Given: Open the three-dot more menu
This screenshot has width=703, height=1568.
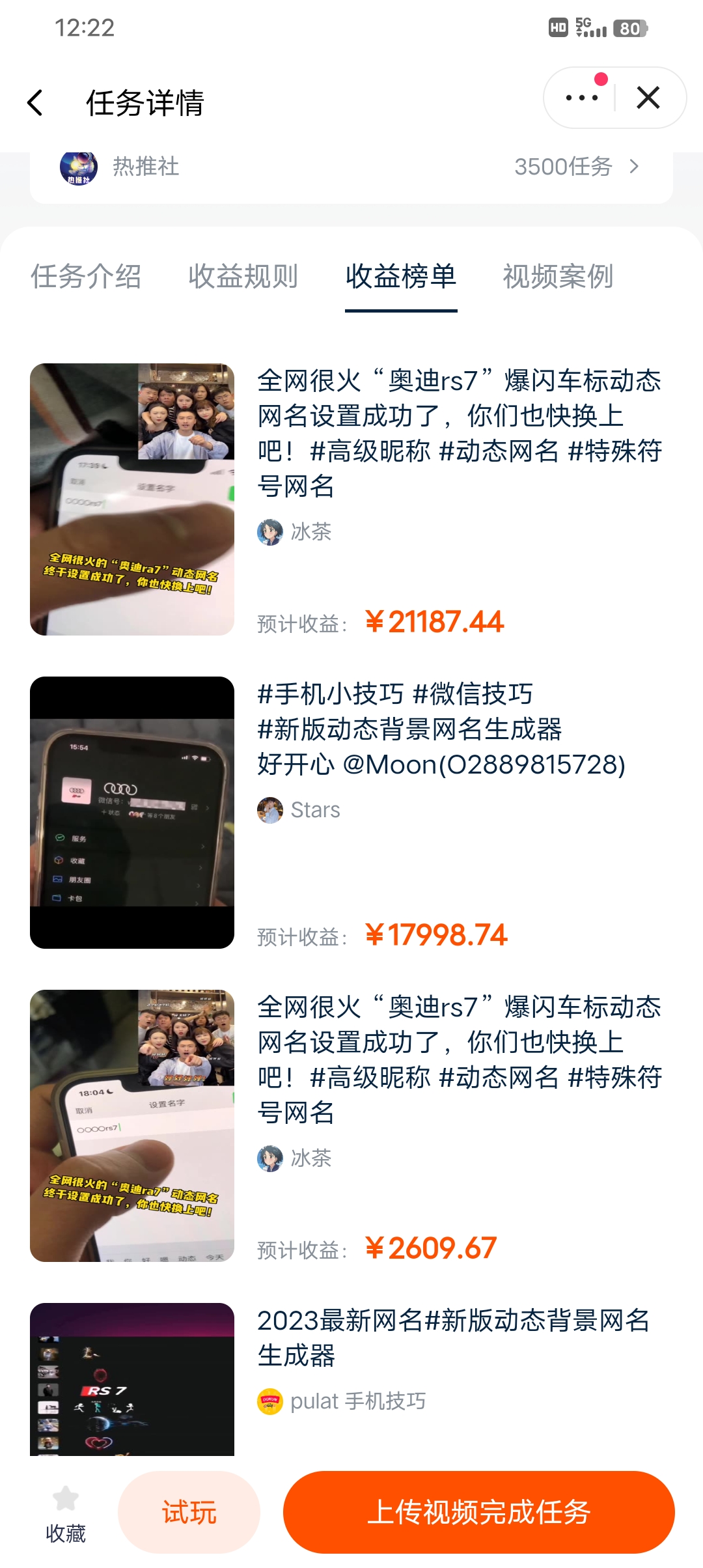Looking at the screenshot, I should coord(581,98).
